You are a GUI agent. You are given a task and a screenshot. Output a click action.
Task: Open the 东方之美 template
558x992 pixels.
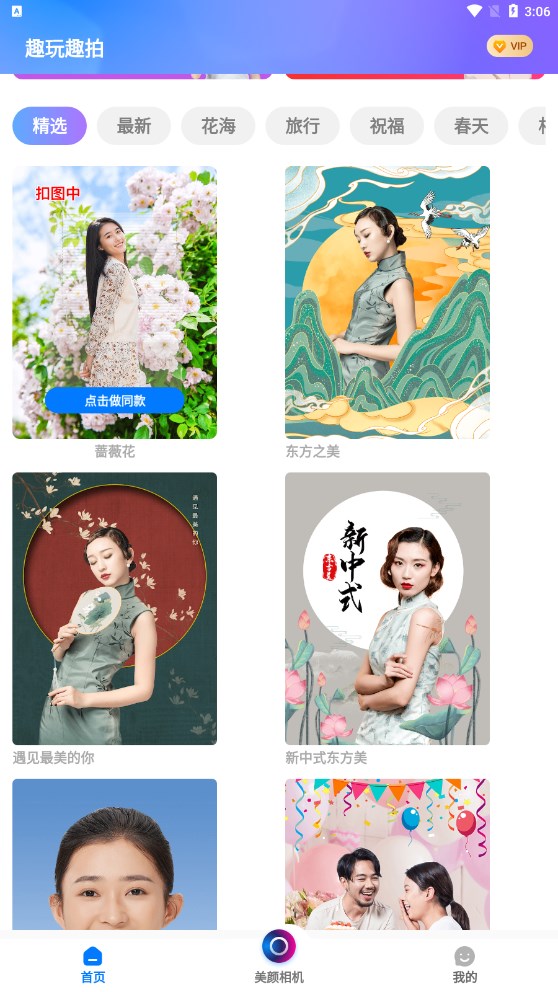pyautogui.click(x=387, y=302)
